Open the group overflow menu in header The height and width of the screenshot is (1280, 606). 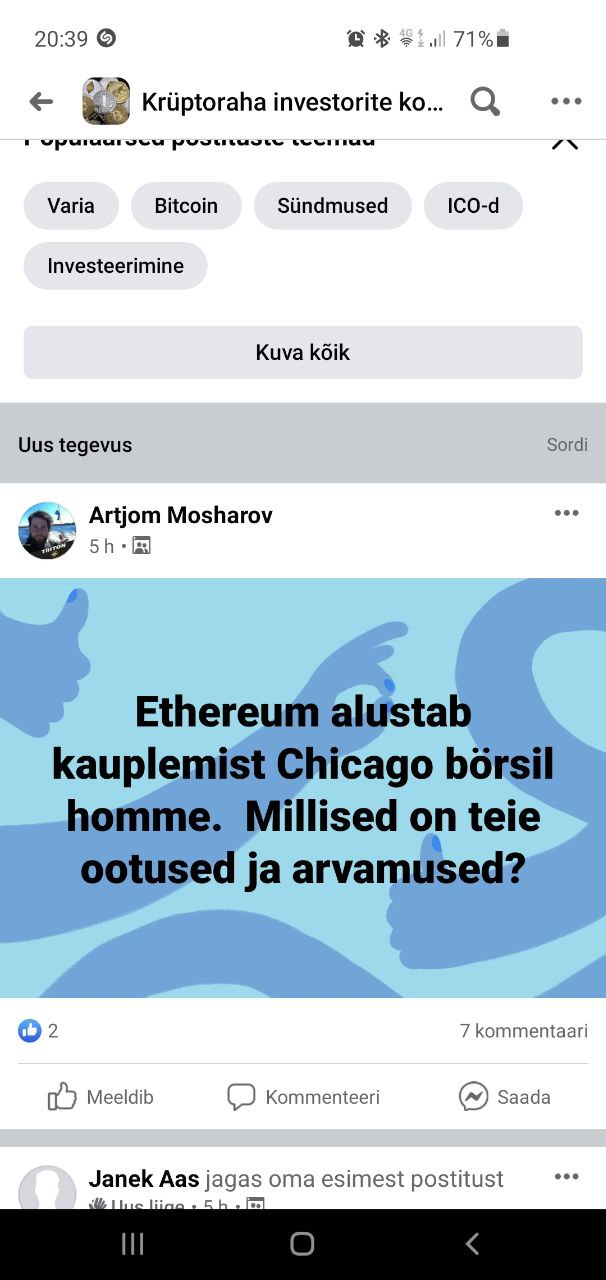tap(565, 101)
